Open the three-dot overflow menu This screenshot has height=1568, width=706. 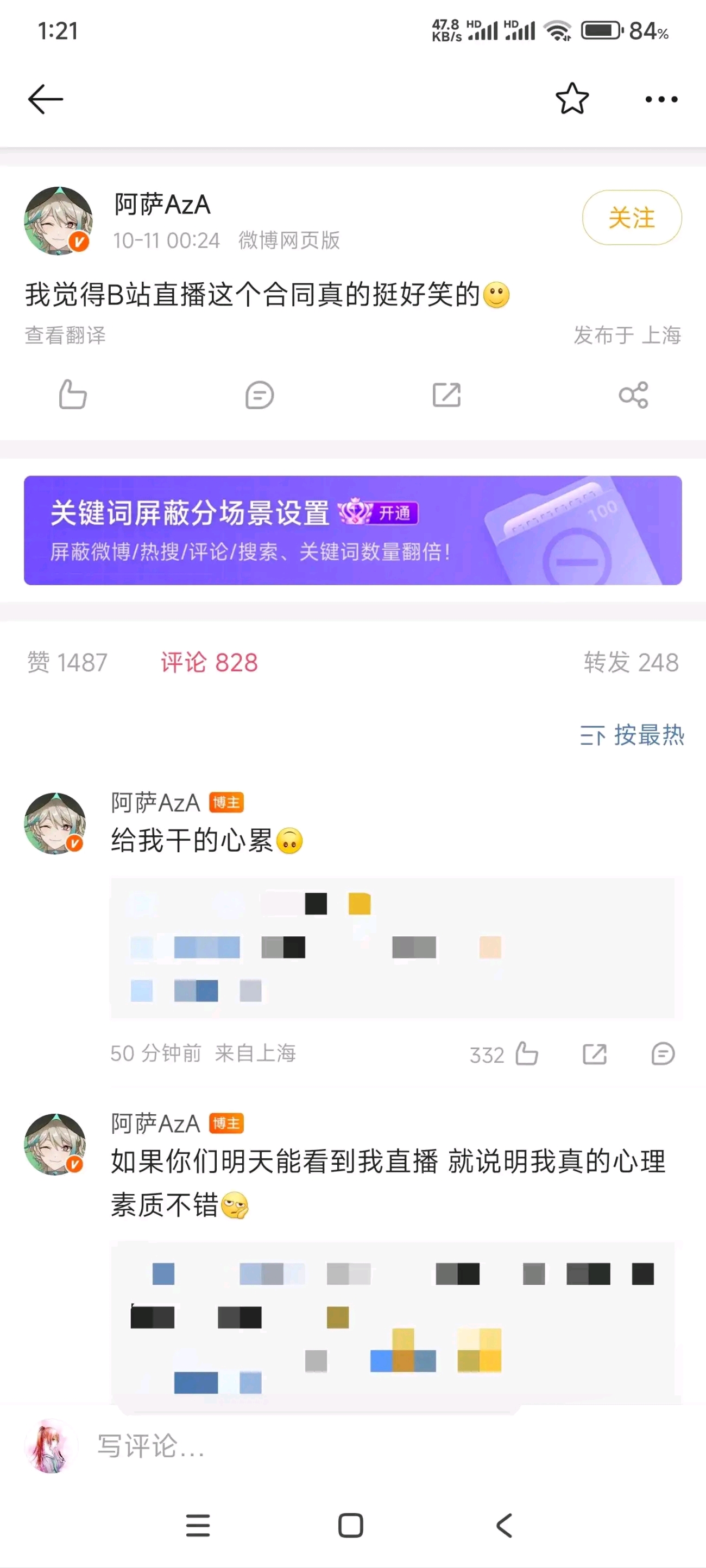click(x=661, y=99)
